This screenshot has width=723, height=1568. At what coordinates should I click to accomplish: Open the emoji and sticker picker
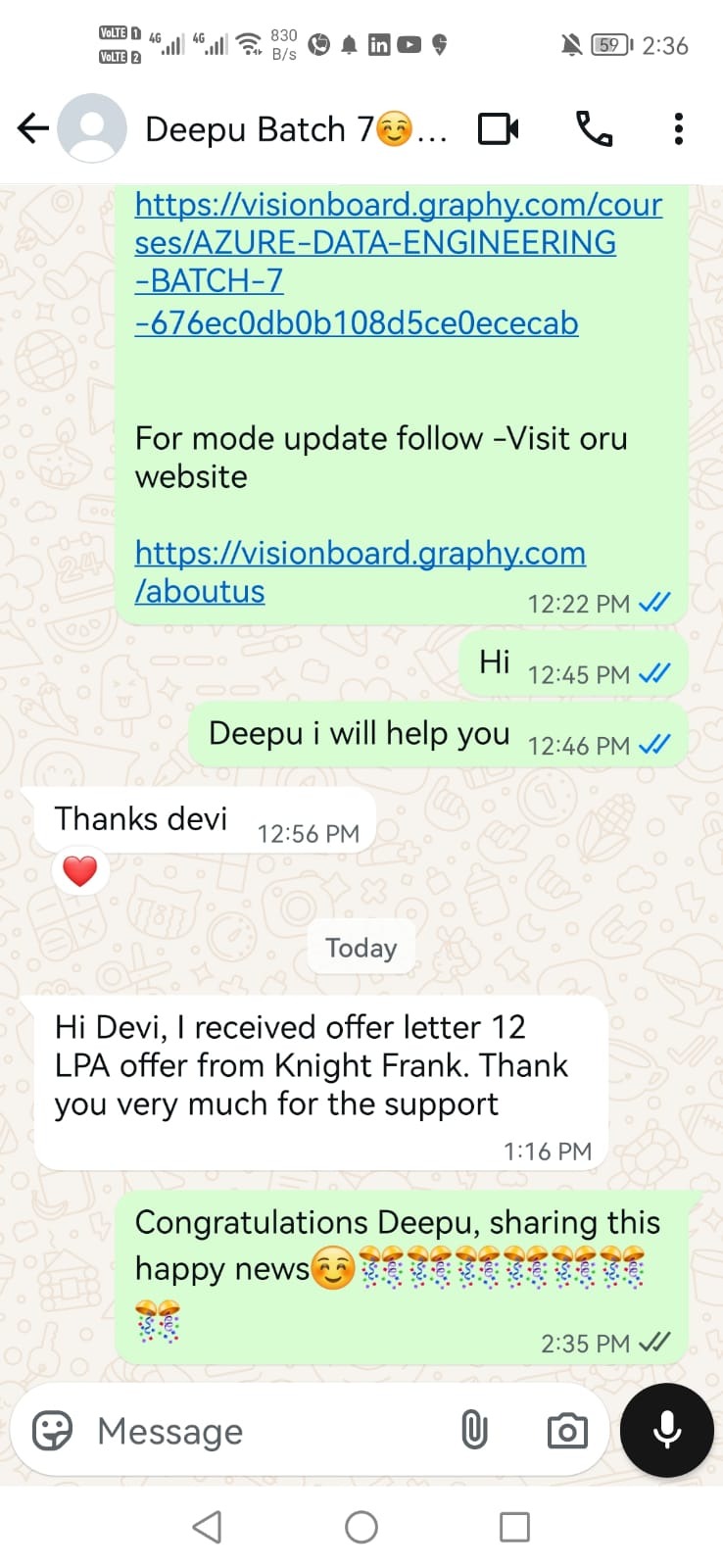pyautogui.click(x=53, y=1431)
